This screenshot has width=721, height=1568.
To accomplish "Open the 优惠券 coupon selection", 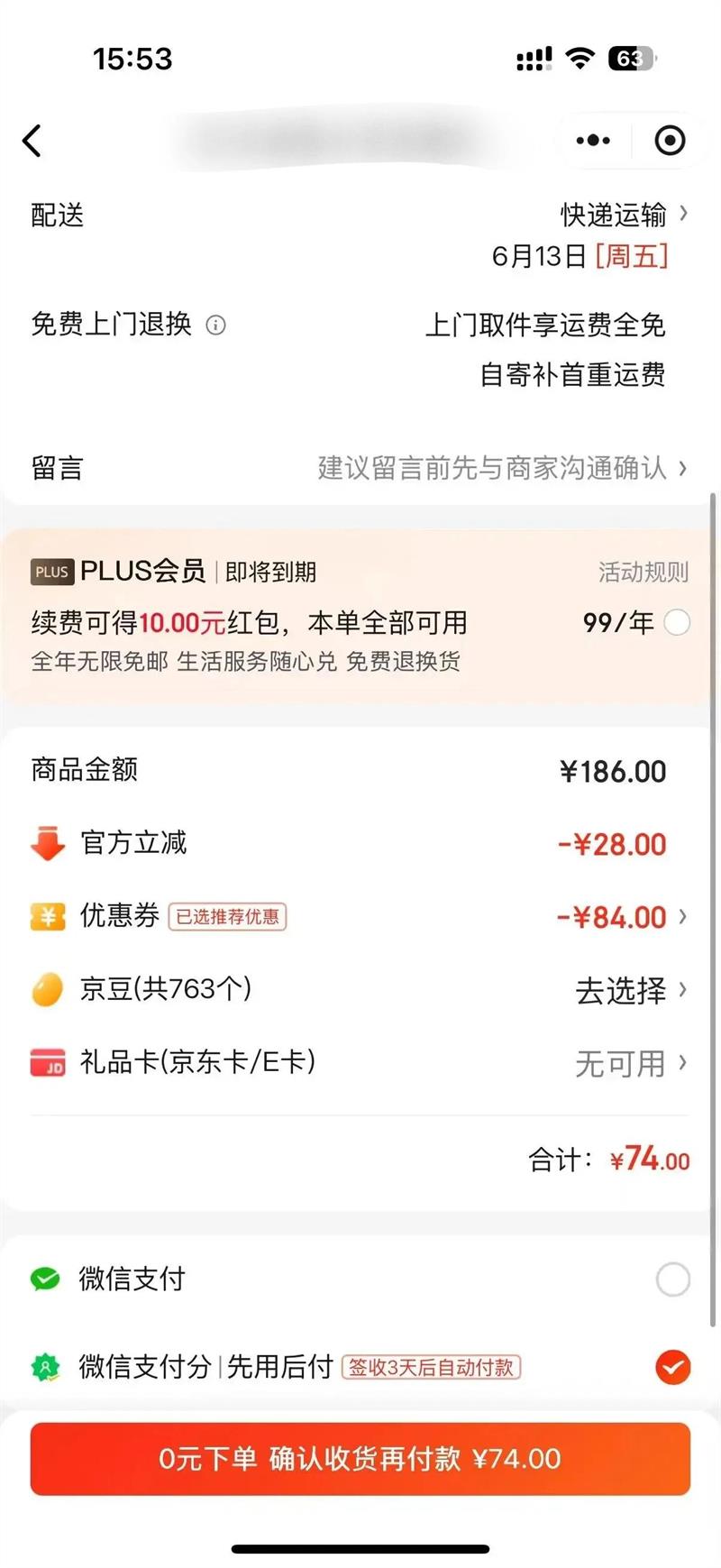I will pyautogui.click(x=360, y=917).
